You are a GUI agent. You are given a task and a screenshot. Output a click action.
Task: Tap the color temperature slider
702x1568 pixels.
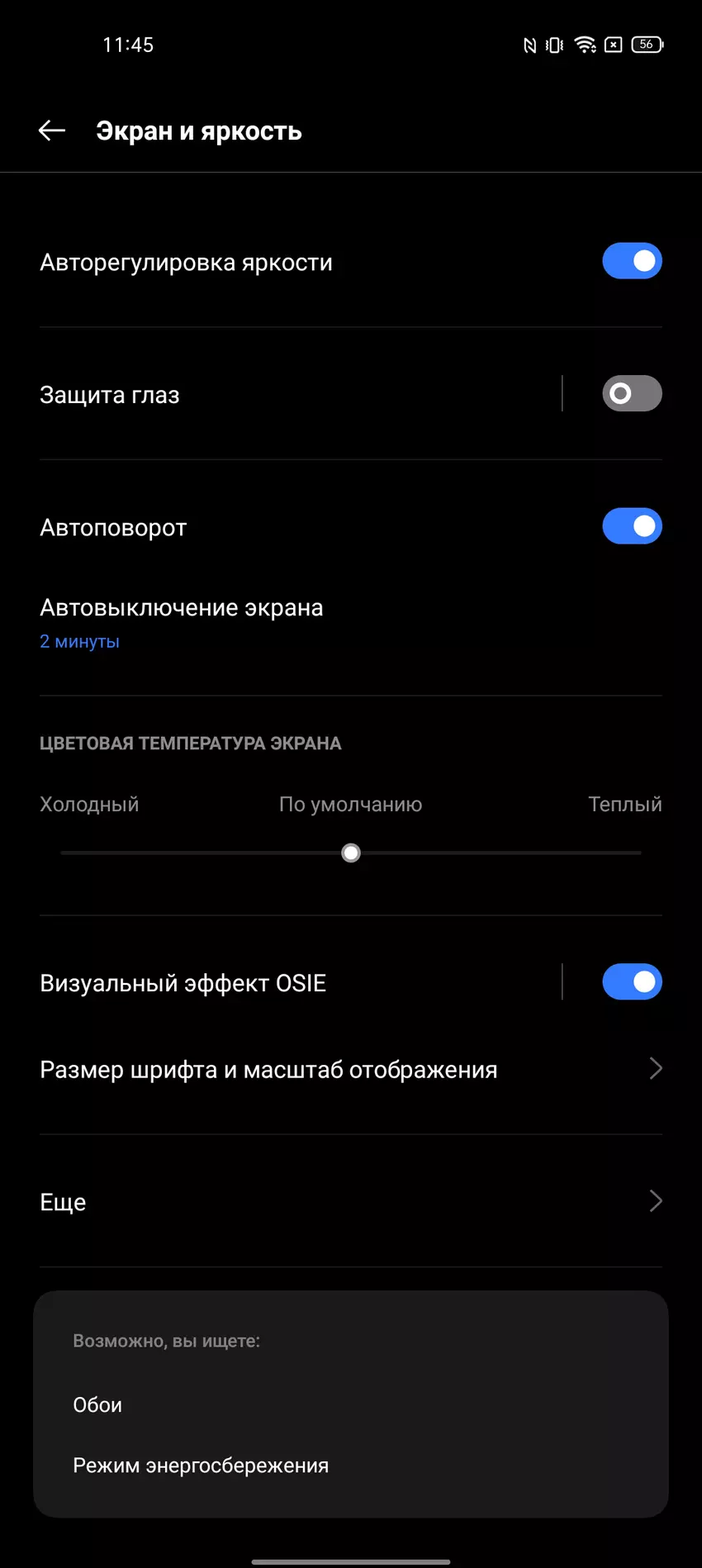[x=351, y=853]
